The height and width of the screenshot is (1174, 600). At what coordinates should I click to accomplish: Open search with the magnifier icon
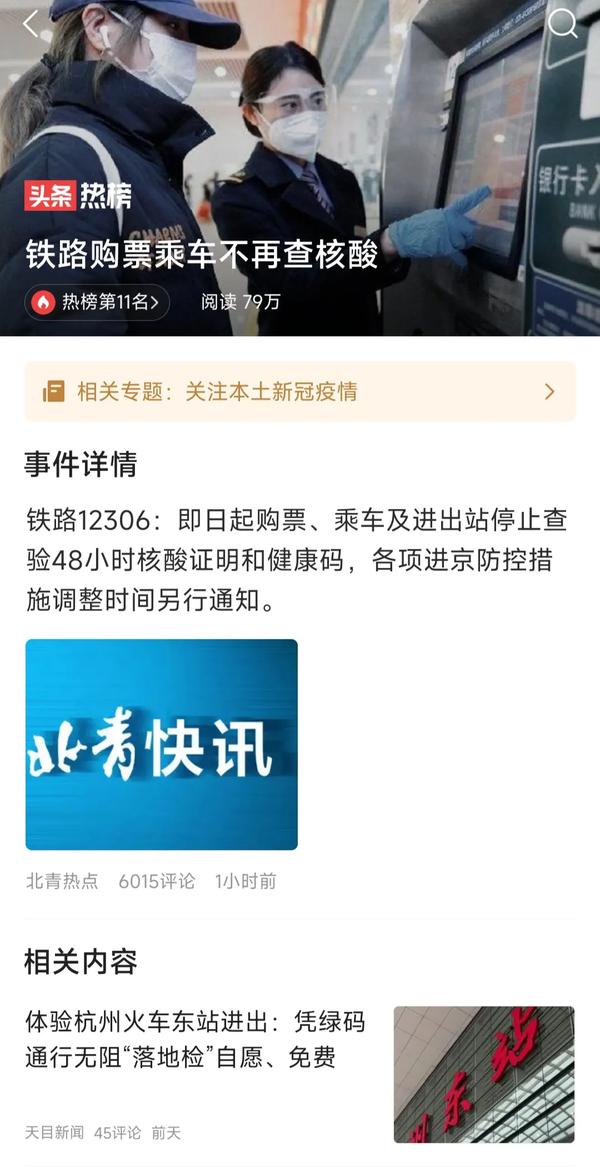(563, 24)
